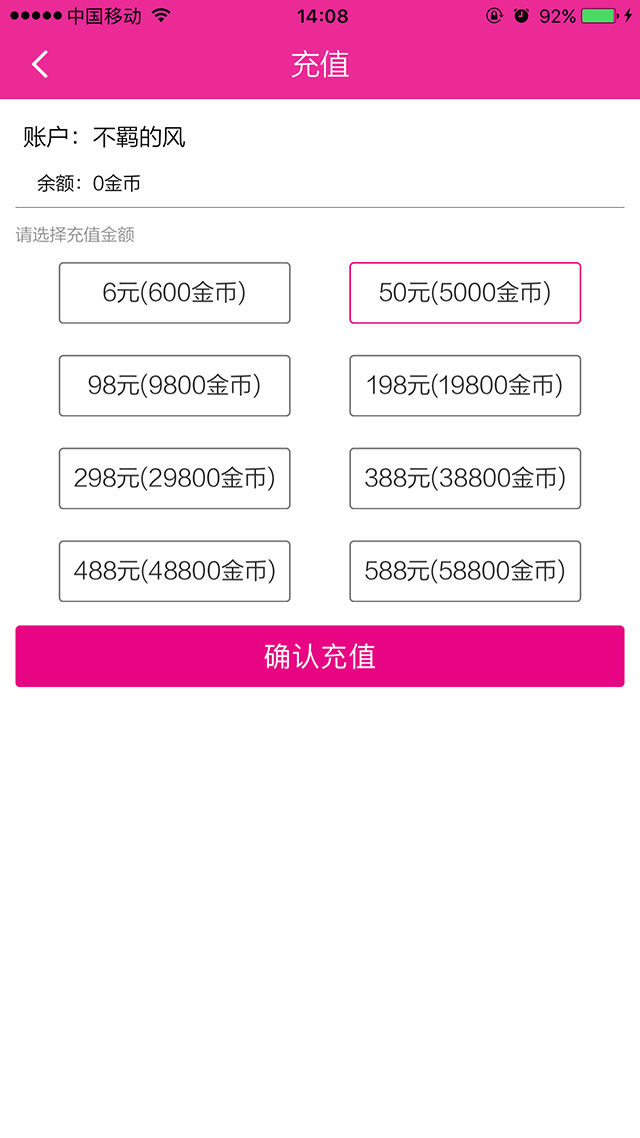Select the 488元(48800金币) amount
The image size is (640, 1138).
pos(174,572)
